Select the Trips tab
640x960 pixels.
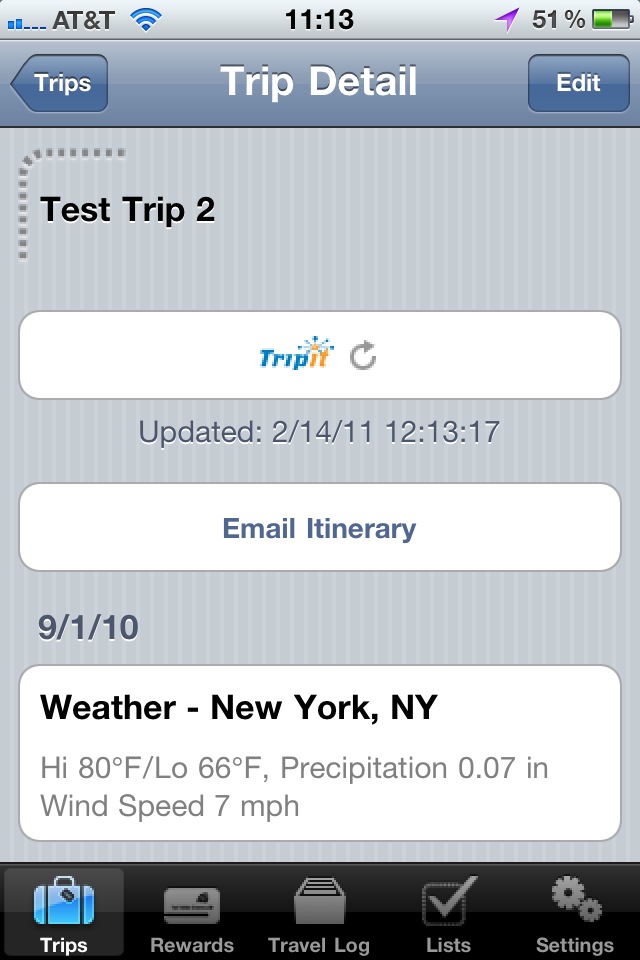pos(64,914)
